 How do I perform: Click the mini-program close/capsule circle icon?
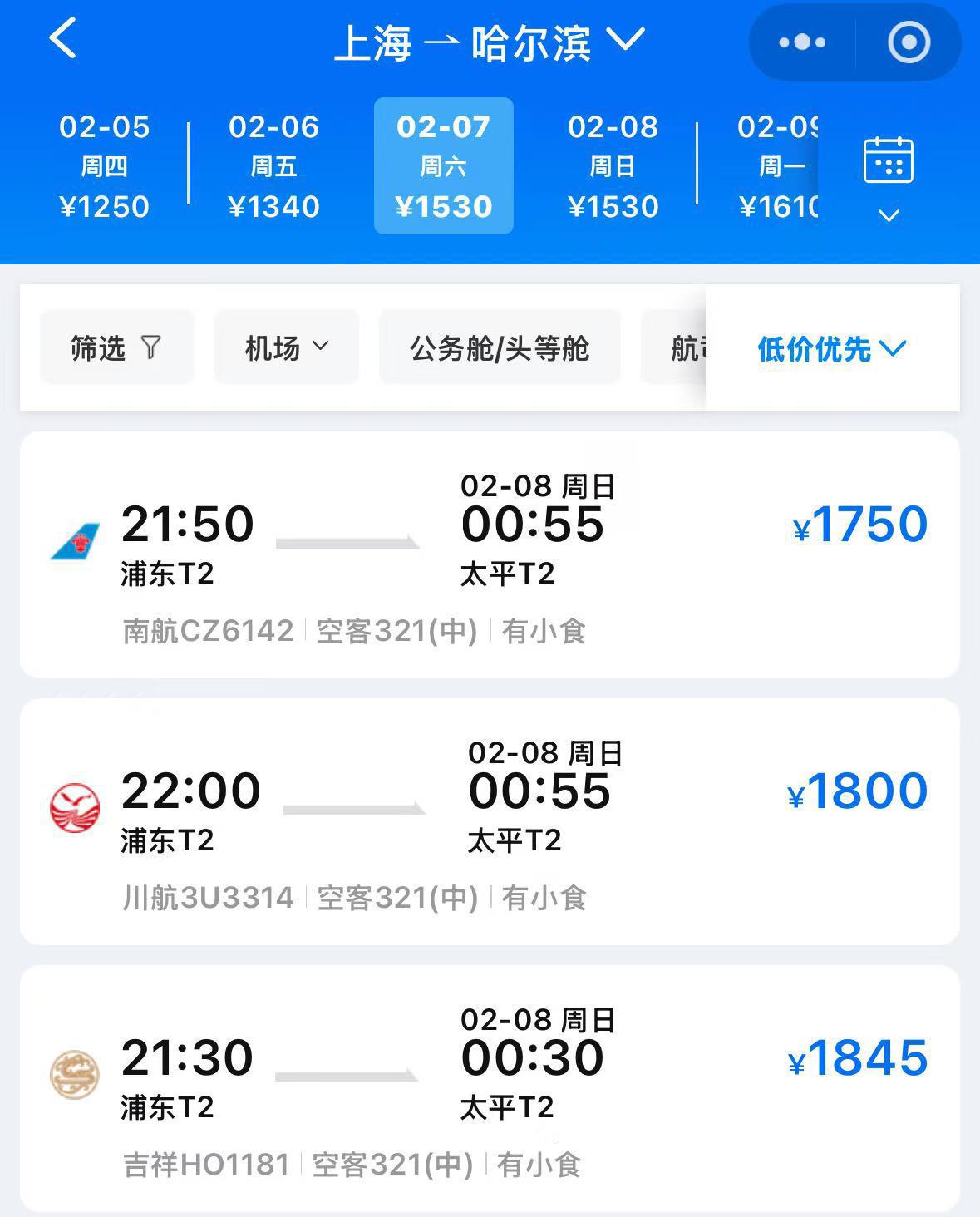point(909,43)
